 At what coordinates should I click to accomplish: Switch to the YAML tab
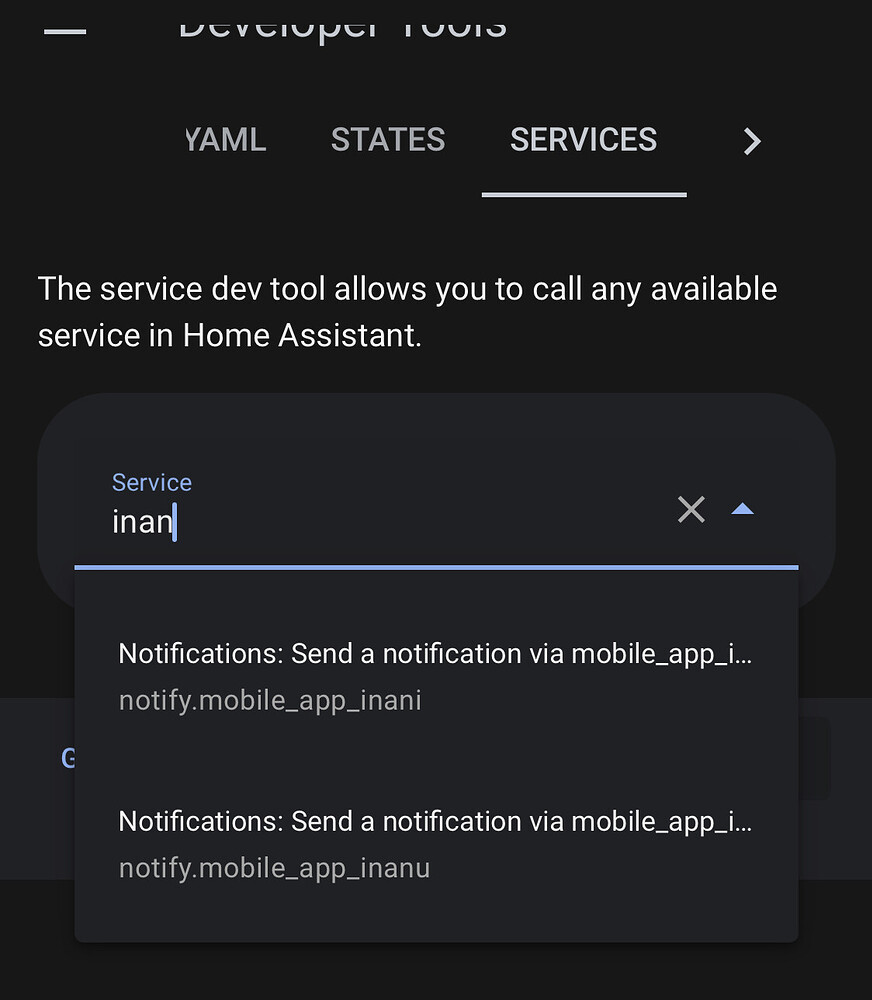226,140
